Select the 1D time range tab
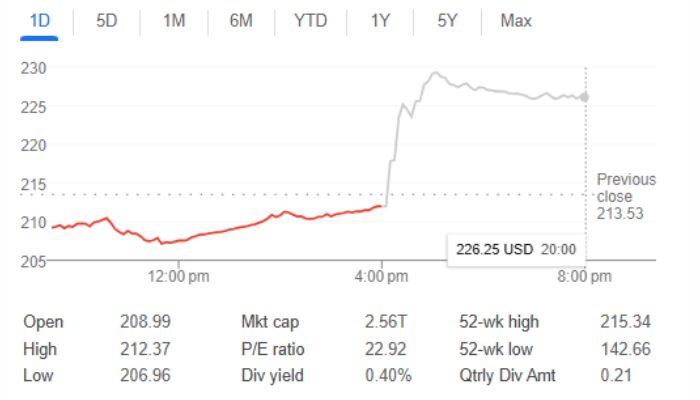700x400 pixels. 40,21
